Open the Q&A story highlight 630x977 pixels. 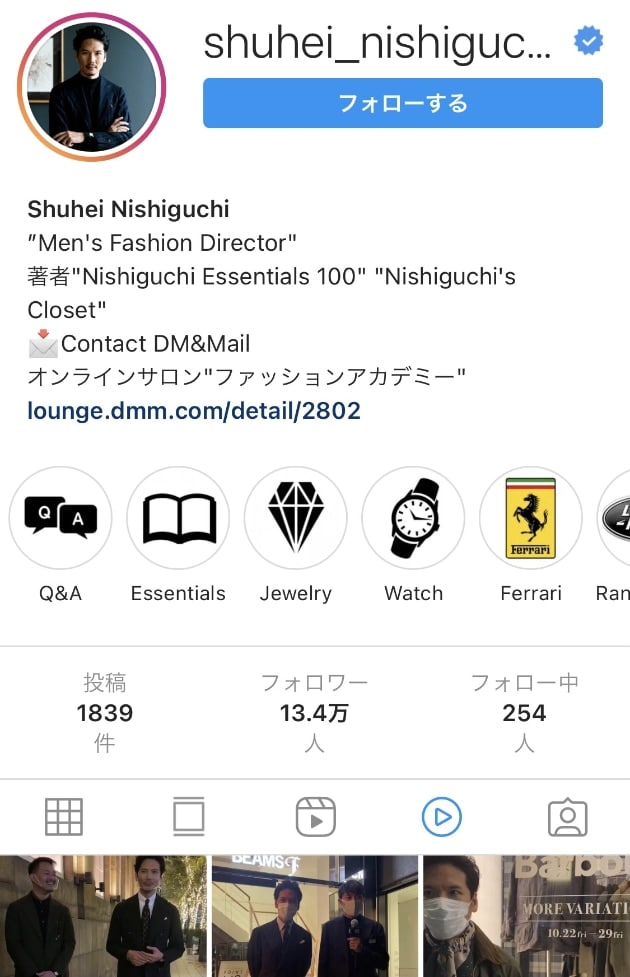pos(60,518)
